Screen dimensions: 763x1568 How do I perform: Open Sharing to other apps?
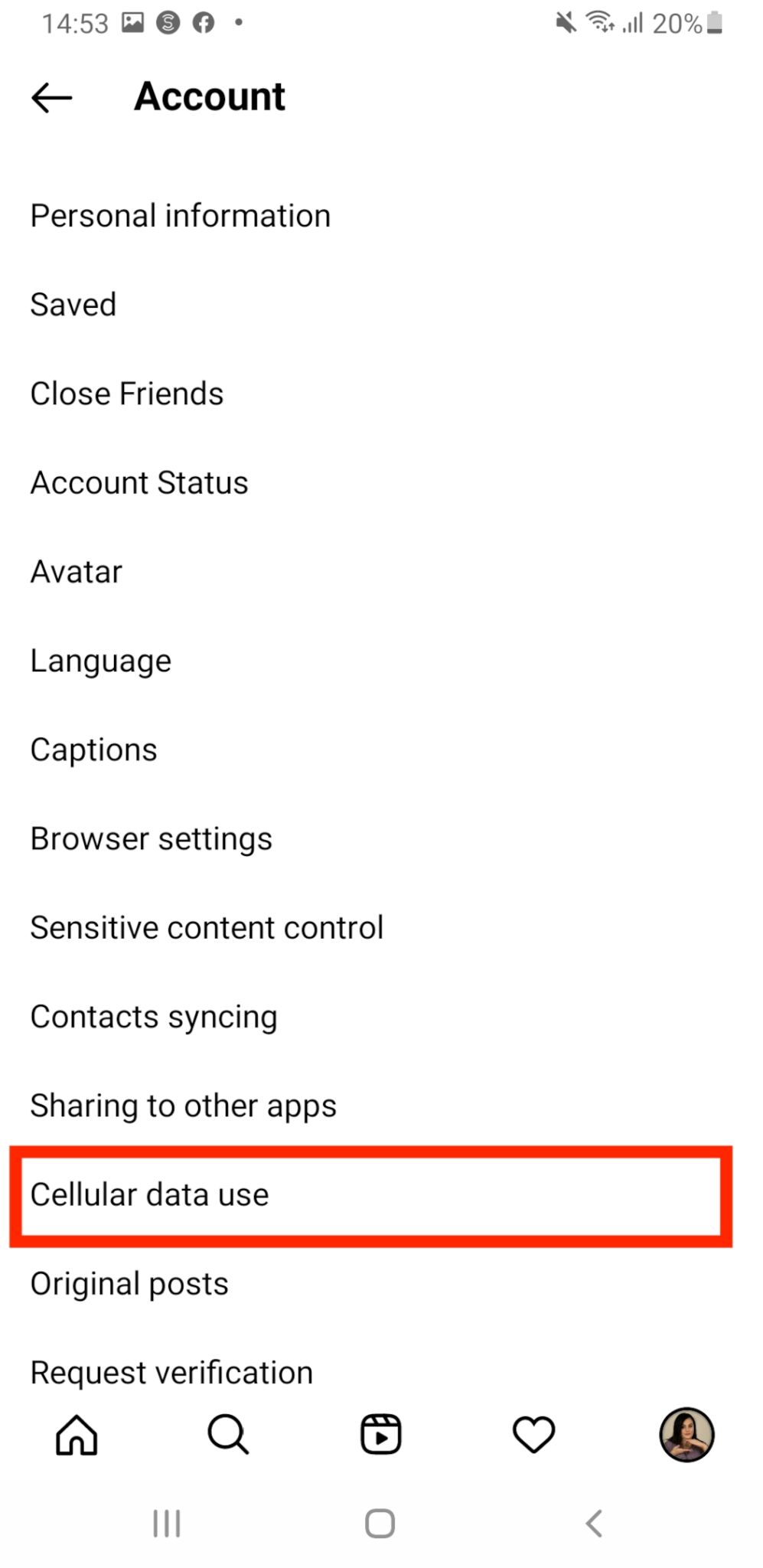pyautogui.click(x=381, y=1106)
